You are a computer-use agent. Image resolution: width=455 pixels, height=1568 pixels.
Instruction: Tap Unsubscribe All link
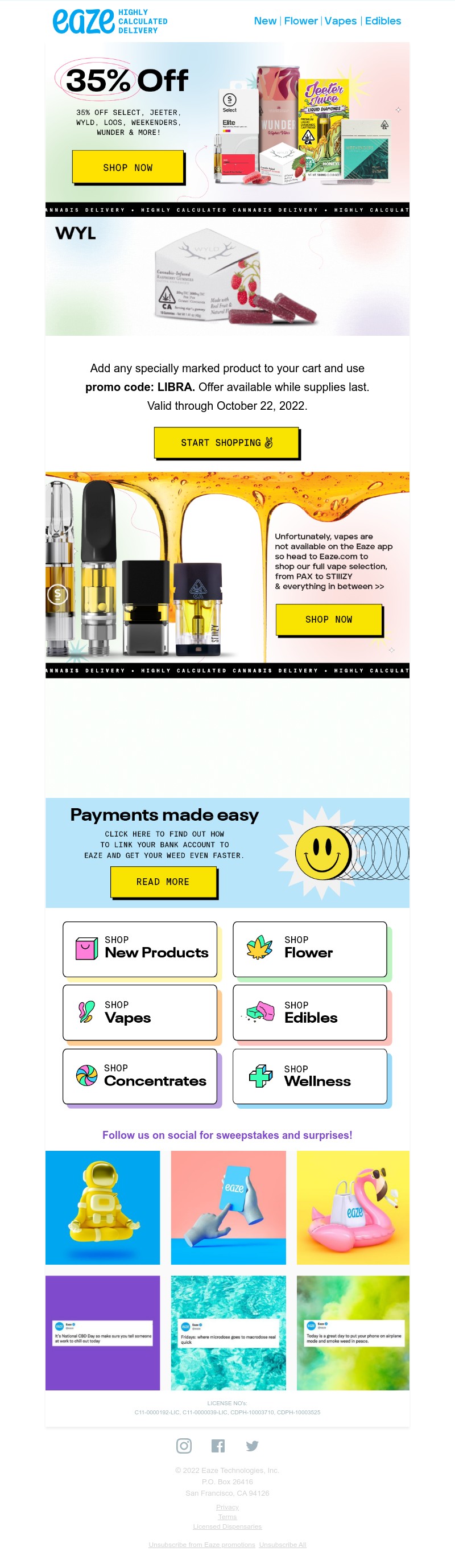tap(282, 1544)
